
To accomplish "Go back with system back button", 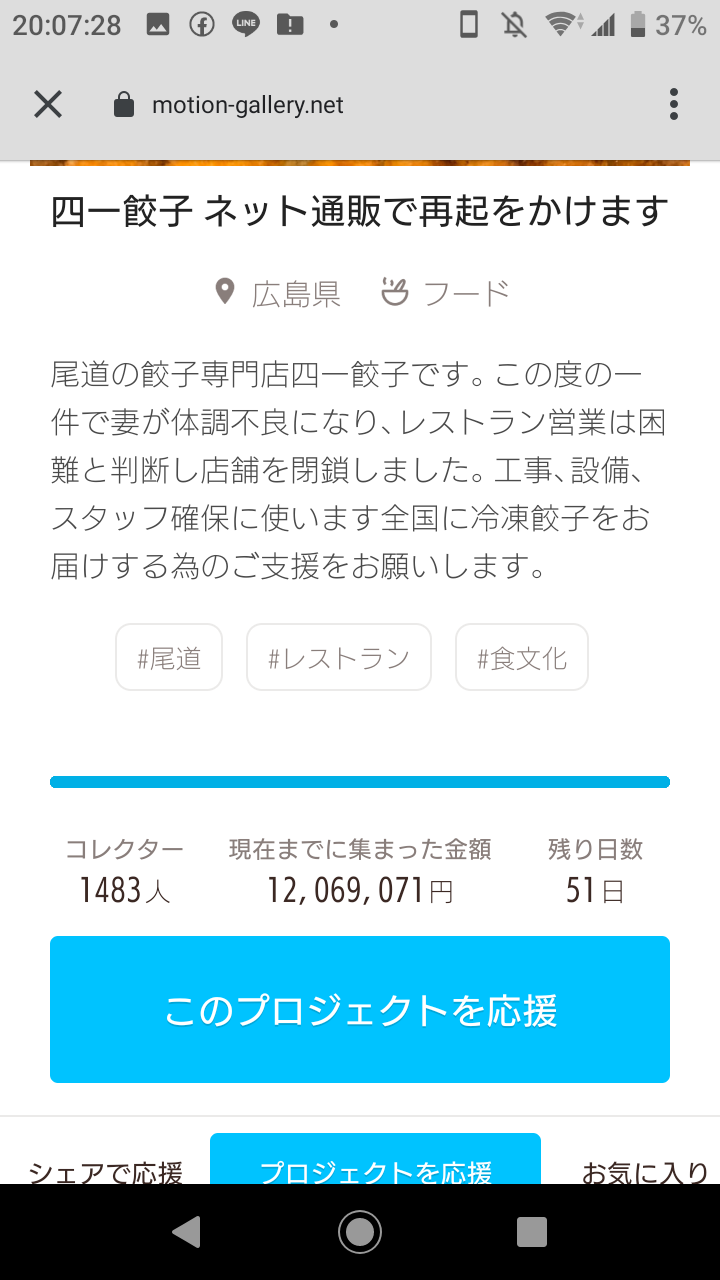I will [x=186, y=1232].
